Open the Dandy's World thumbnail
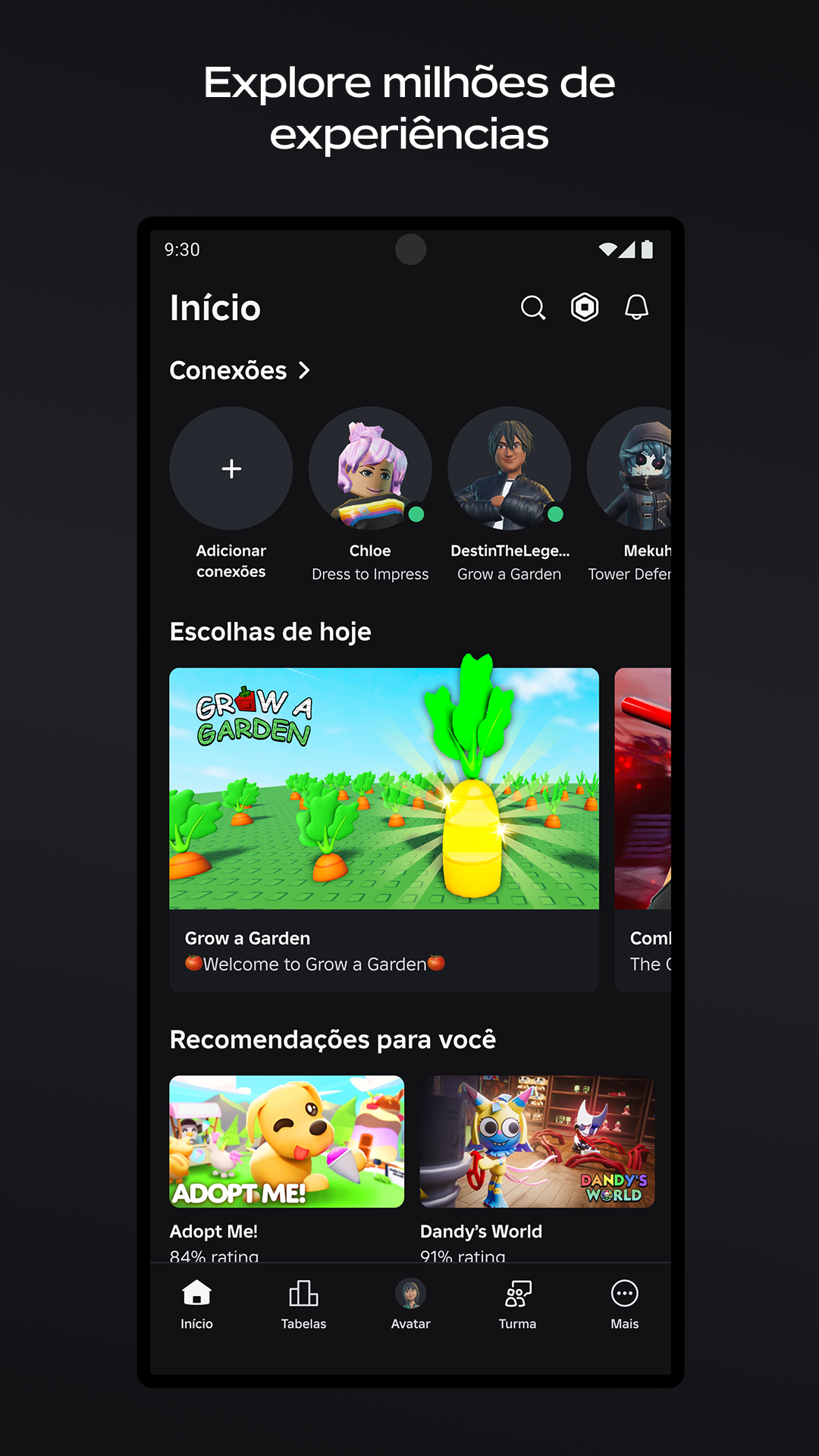The height and width of the screenshot is (1456, 819). [x=537, y=1142]
